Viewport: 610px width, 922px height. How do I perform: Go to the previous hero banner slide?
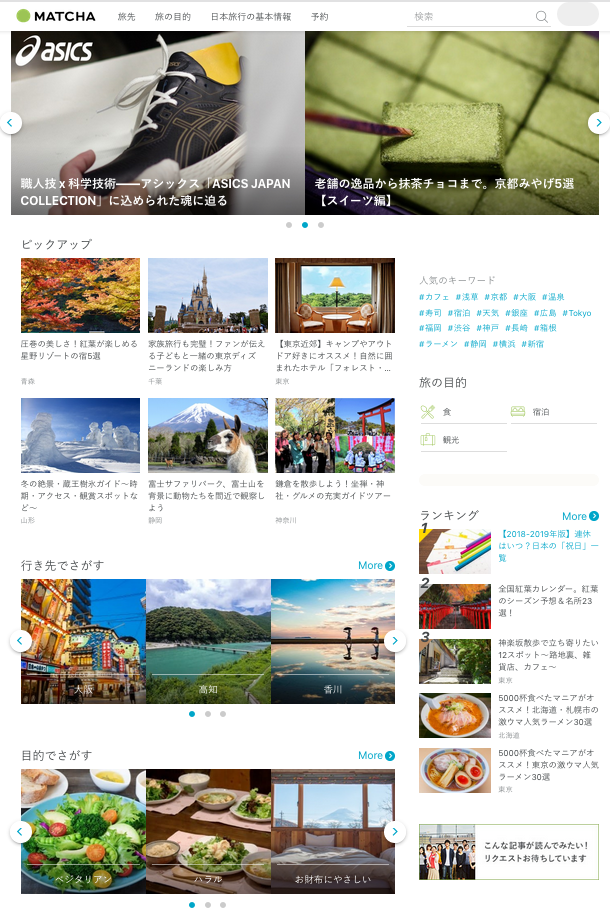11,123
